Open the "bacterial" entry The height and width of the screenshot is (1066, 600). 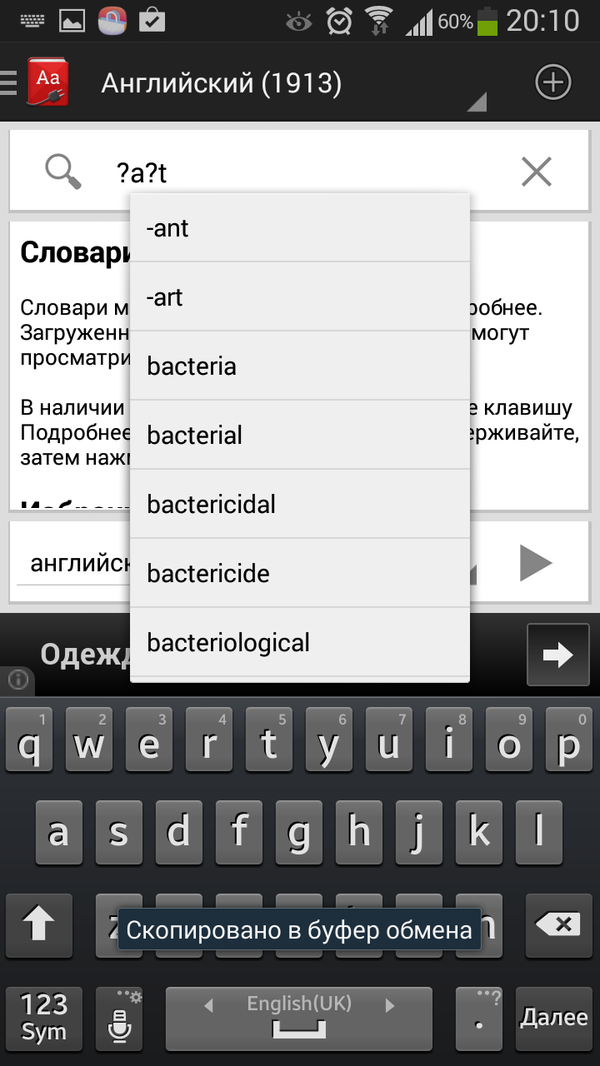click(300, 435)
